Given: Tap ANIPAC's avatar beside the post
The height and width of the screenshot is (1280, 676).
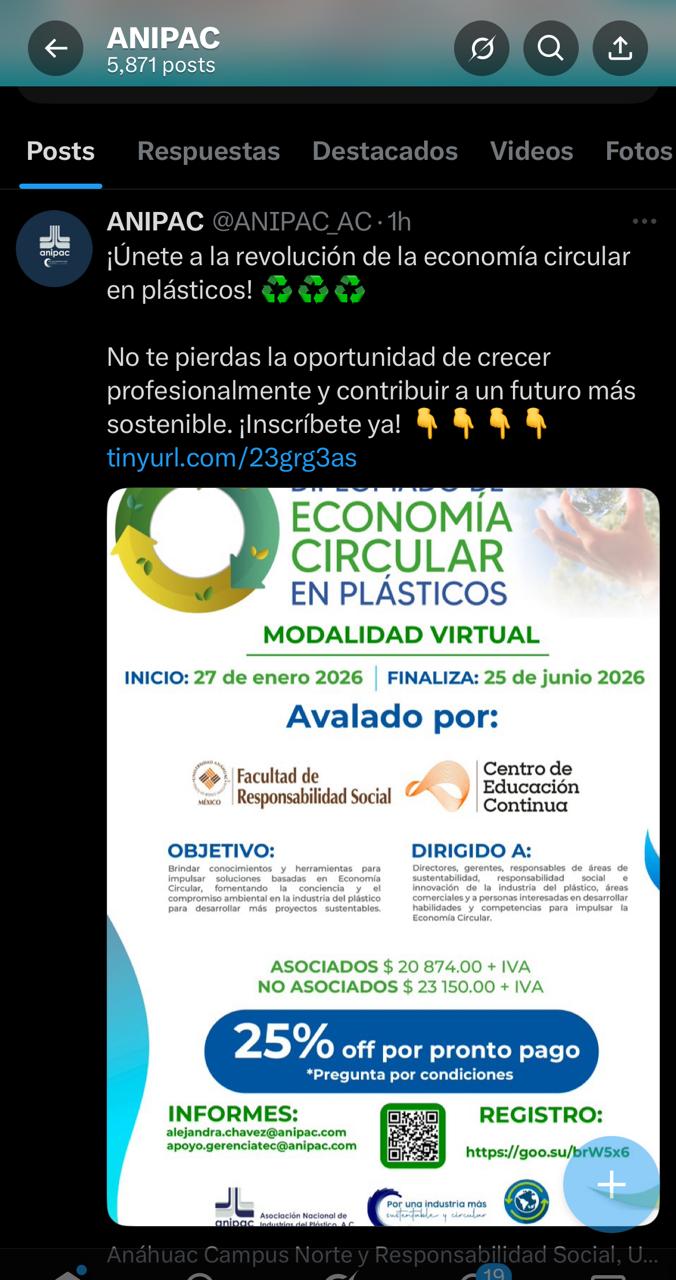Looking at the screenshot, I should pos(54,249).
